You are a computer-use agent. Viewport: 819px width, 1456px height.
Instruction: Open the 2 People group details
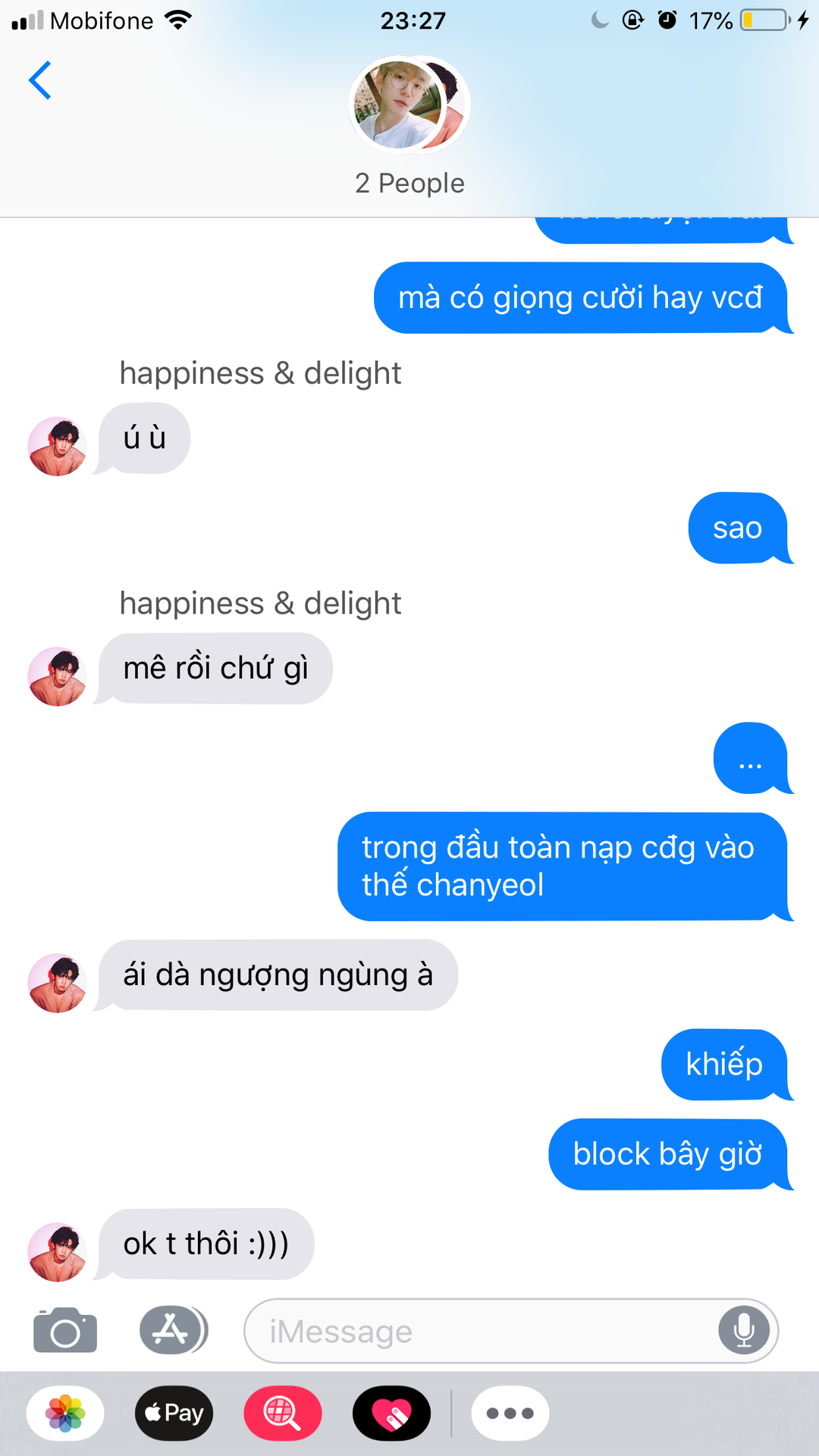[409, 127]
